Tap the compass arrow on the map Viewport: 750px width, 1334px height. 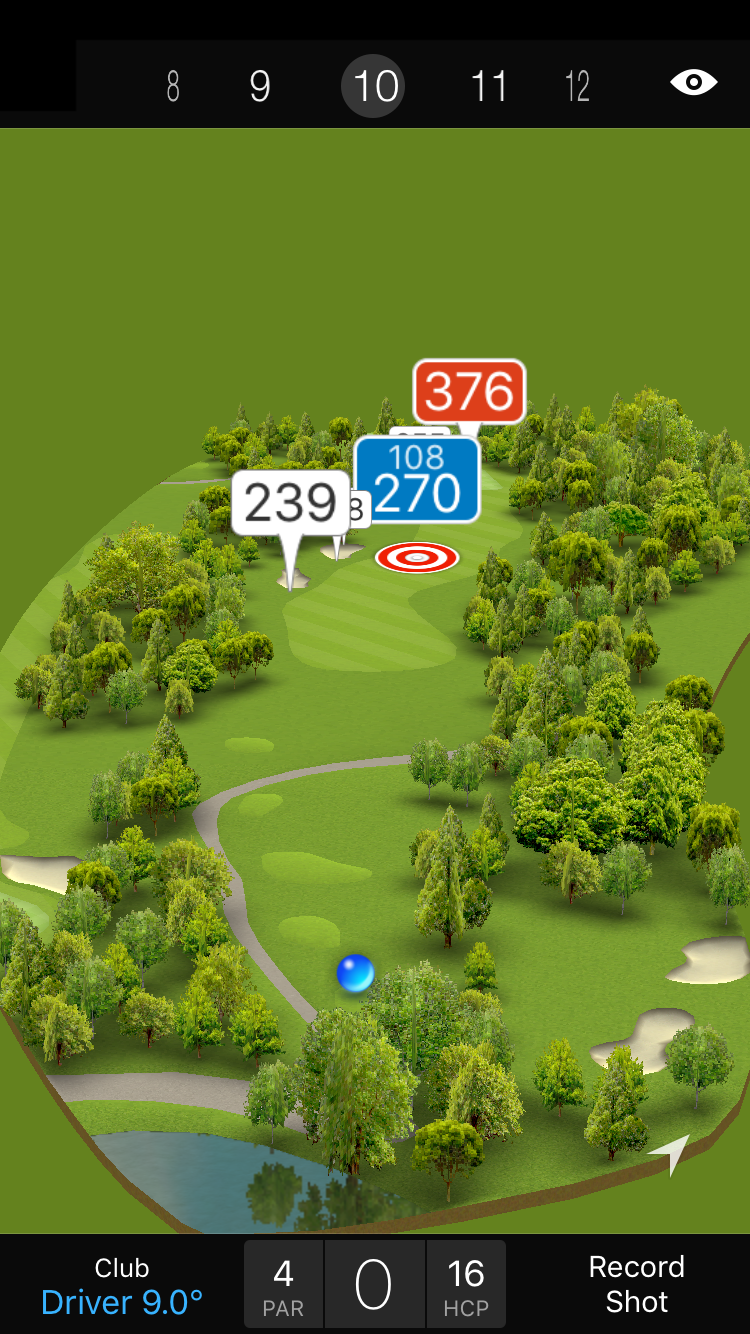tap(672, 1152)
